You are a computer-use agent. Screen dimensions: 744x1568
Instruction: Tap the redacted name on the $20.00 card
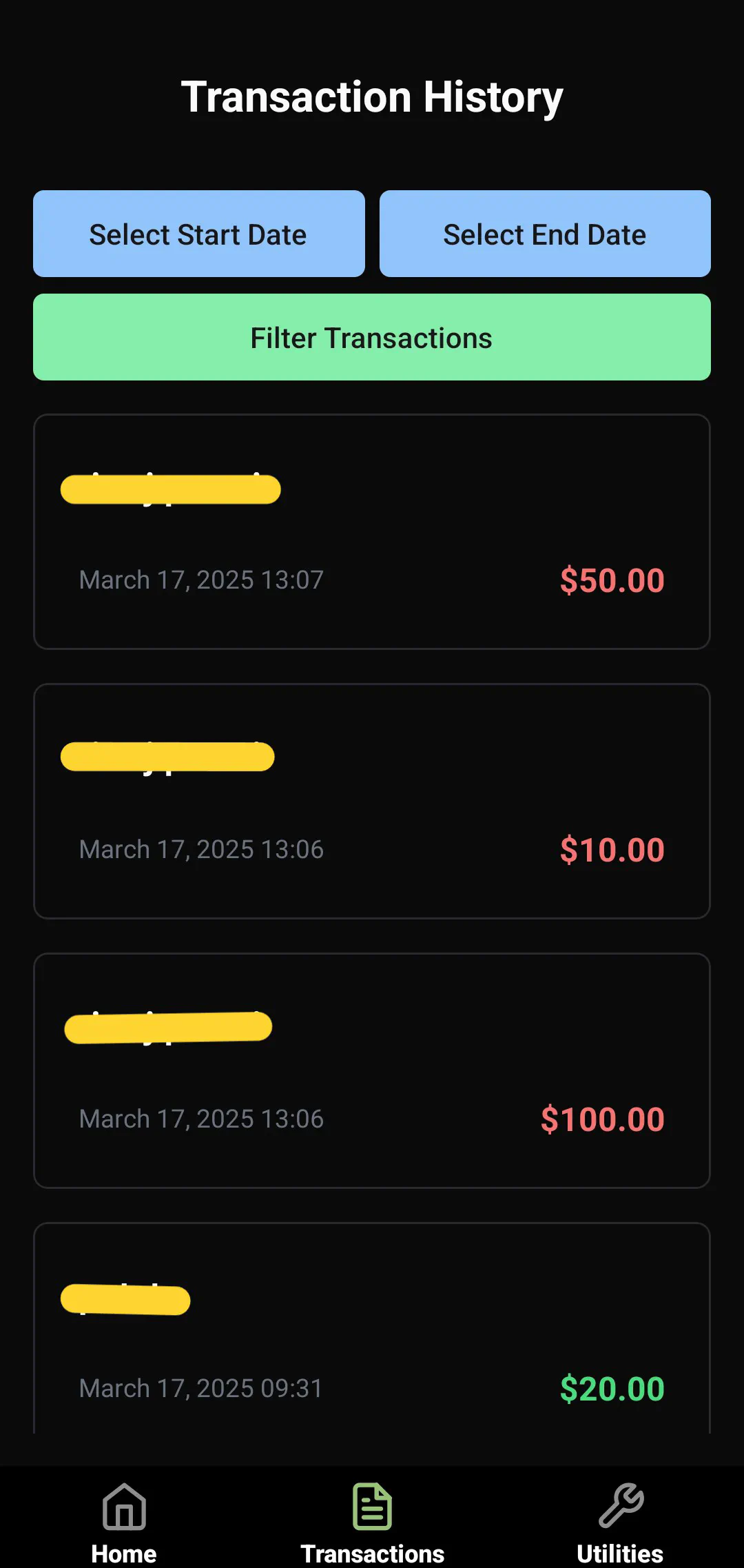click(125, 1299)
